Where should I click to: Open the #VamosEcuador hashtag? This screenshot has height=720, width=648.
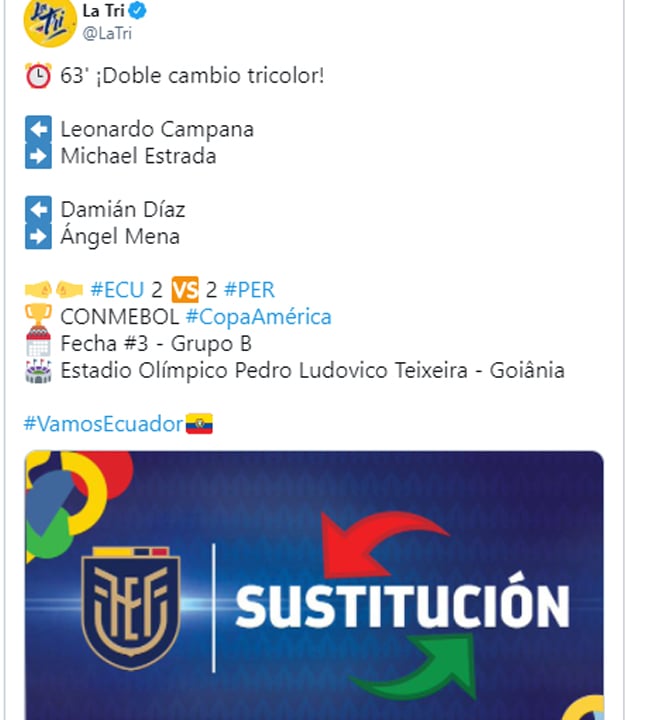coord(103,424)
